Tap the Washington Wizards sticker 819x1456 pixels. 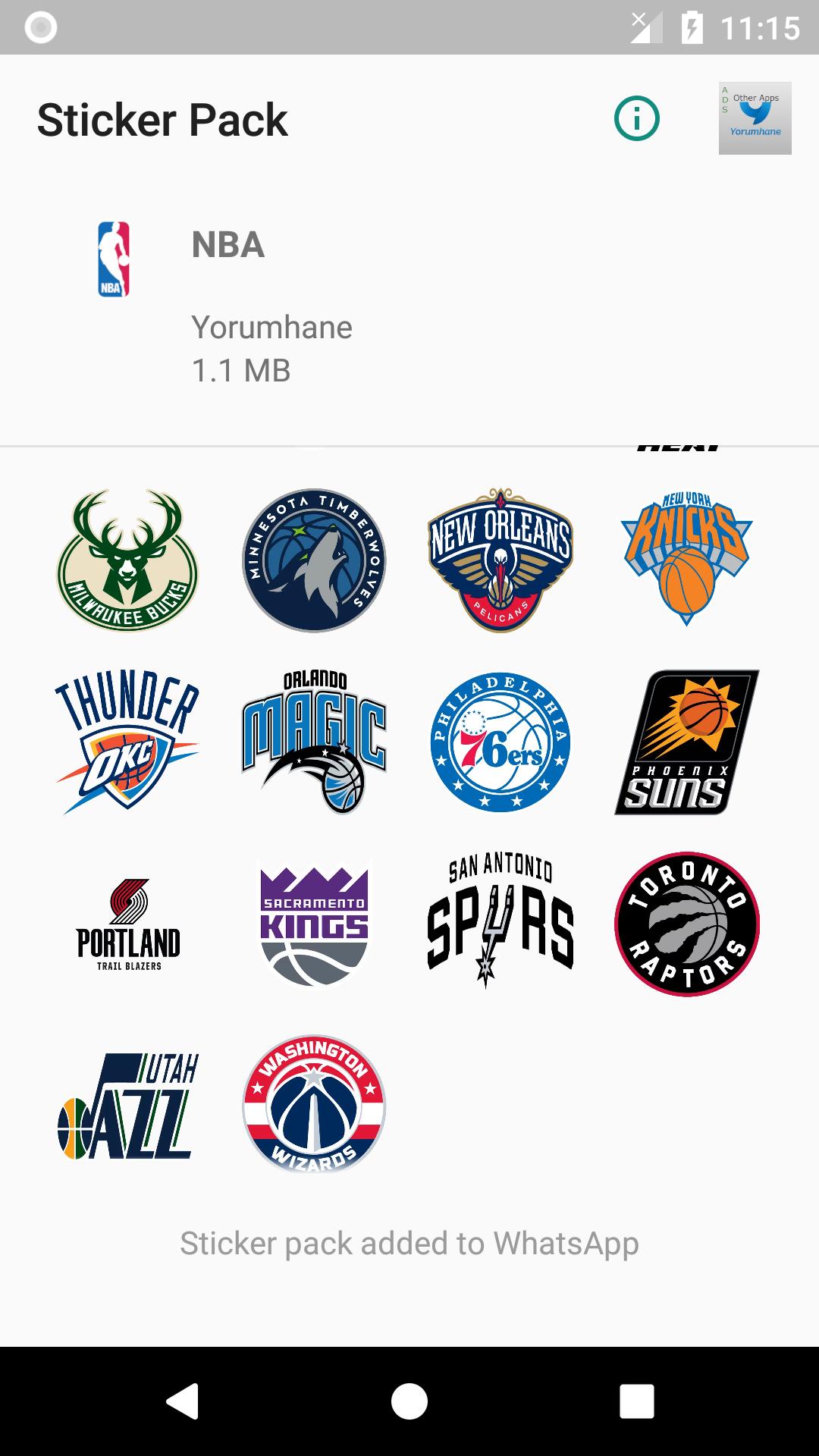pos(314,1106)
